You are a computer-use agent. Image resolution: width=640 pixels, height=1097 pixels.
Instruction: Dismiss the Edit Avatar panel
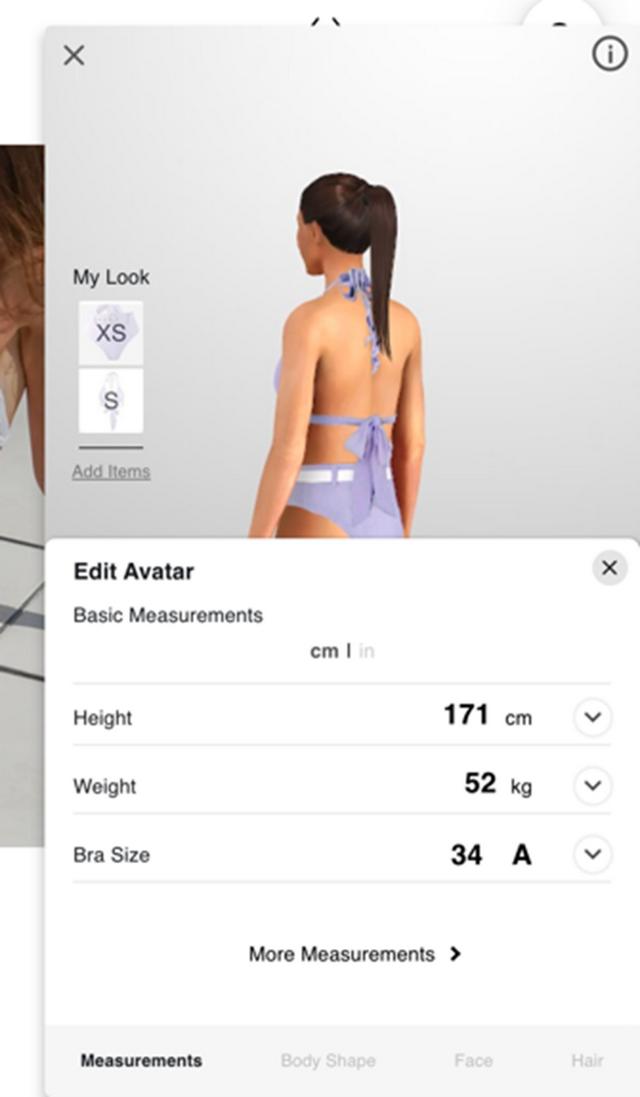(609, 569)
